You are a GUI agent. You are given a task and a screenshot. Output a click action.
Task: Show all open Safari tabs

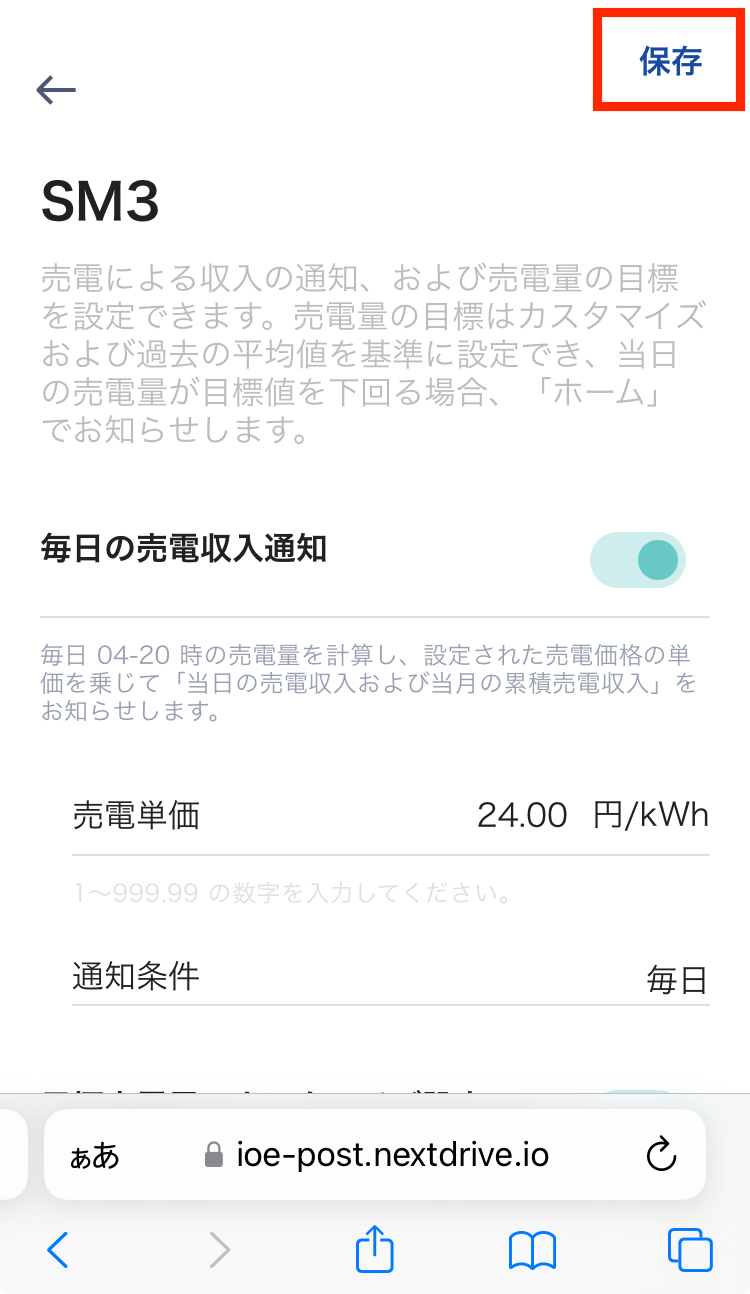[689, 1250]
